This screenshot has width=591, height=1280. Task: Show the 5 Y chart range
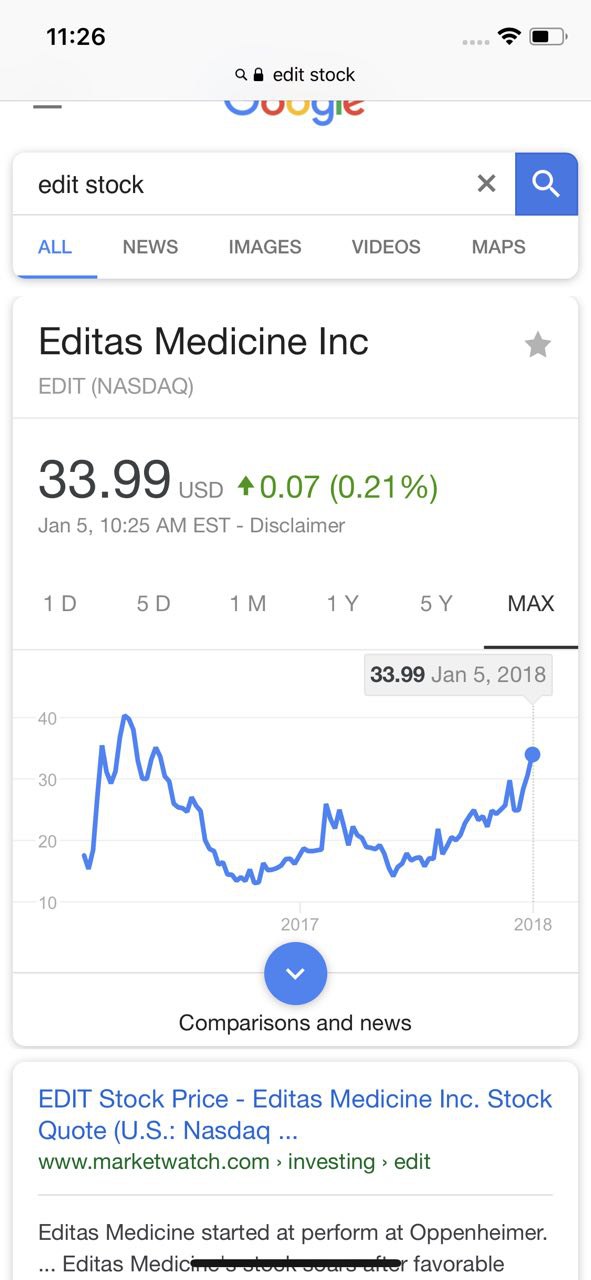tap(436, 603)
